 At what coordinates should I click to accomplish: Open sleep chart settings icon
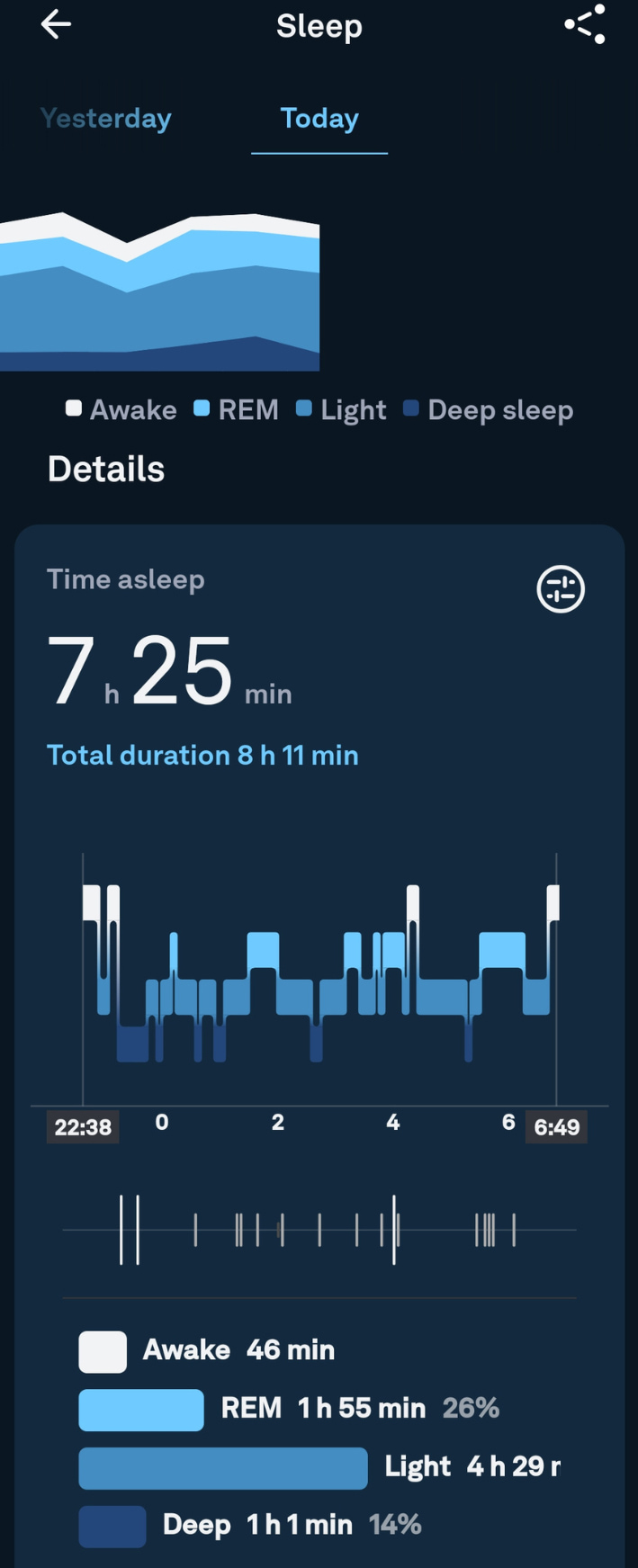click(561, 589)
